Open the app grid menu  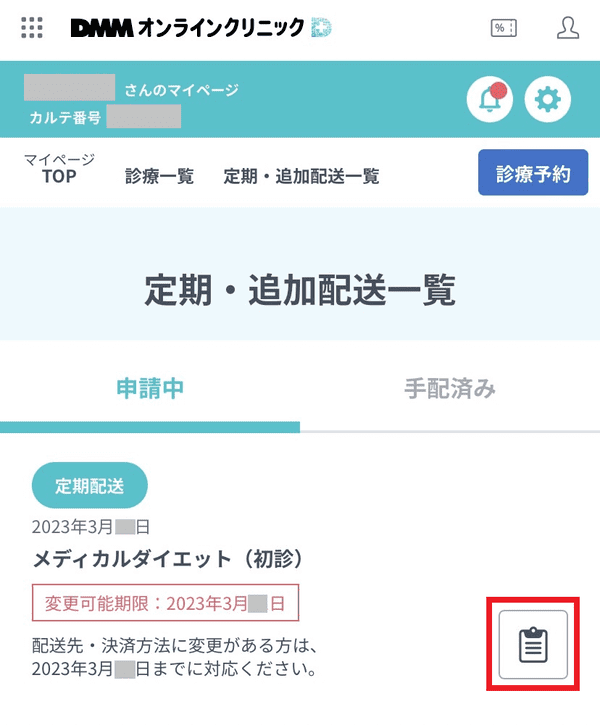32,28
